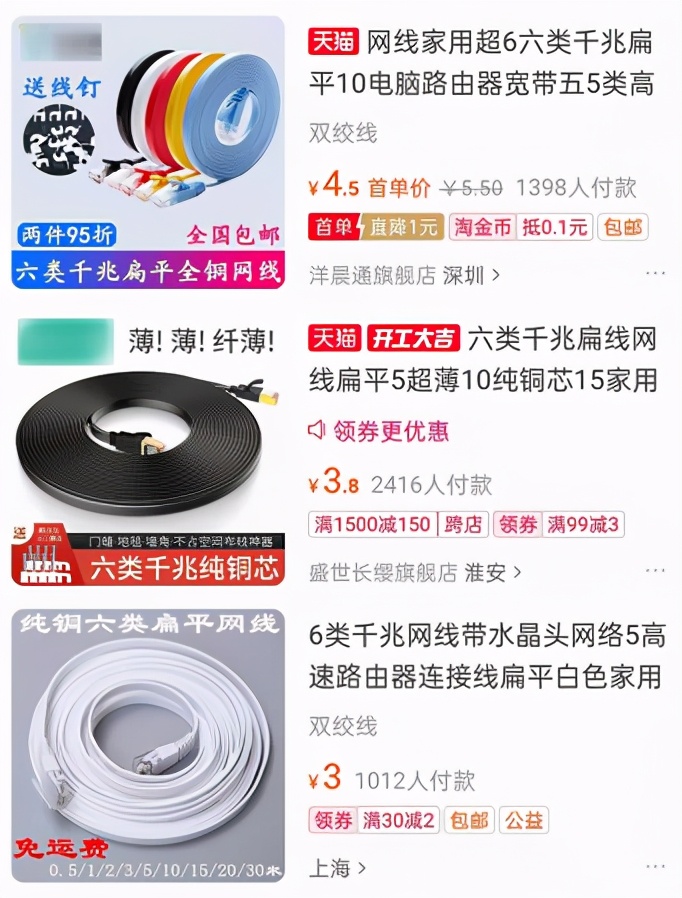Open the colorful flat cable product image
The width and height of the screenshot is (682, 898).
point(148,152)
